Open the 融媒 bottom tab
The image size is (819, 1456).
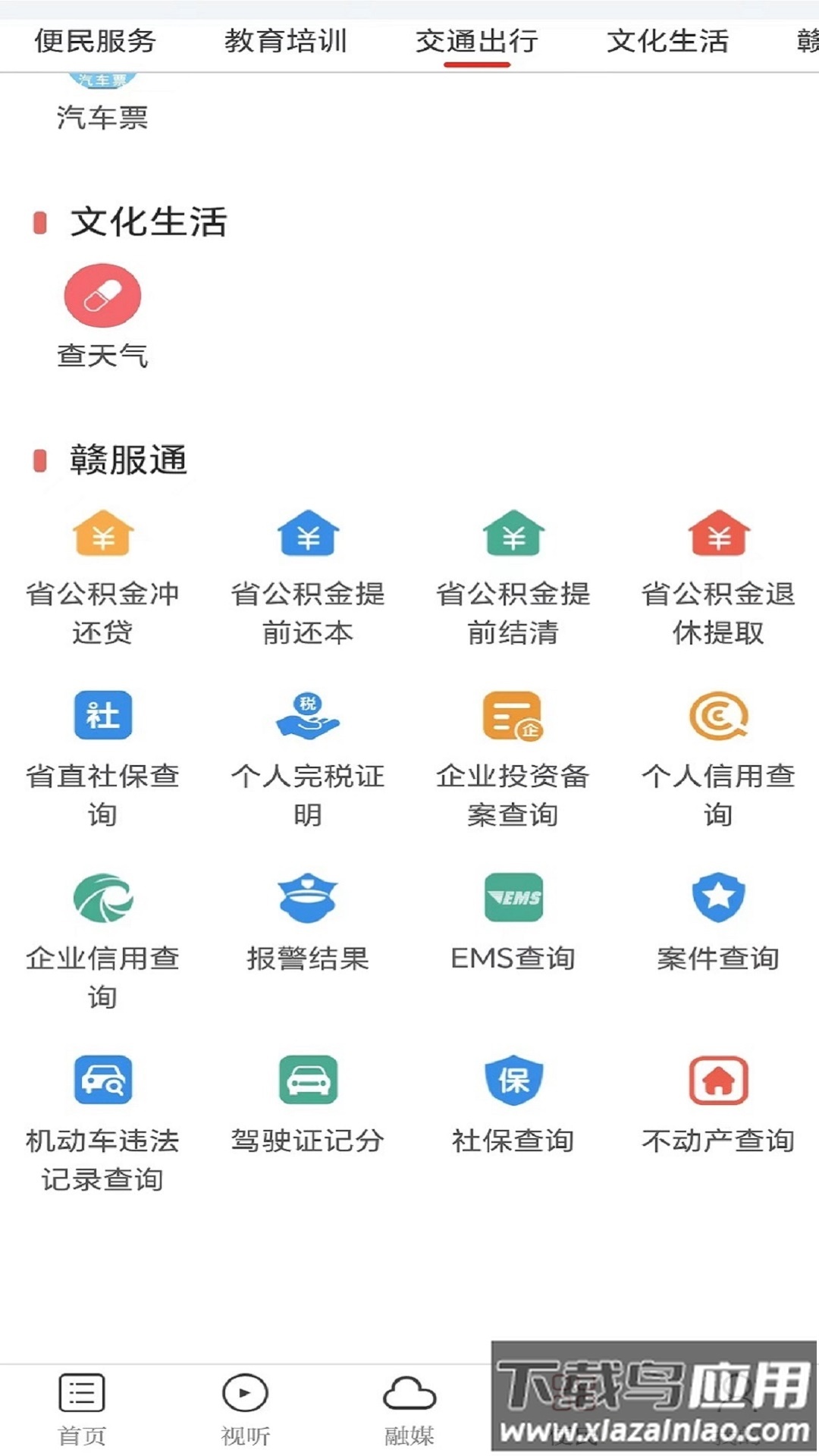click(x=409, y=1409)
